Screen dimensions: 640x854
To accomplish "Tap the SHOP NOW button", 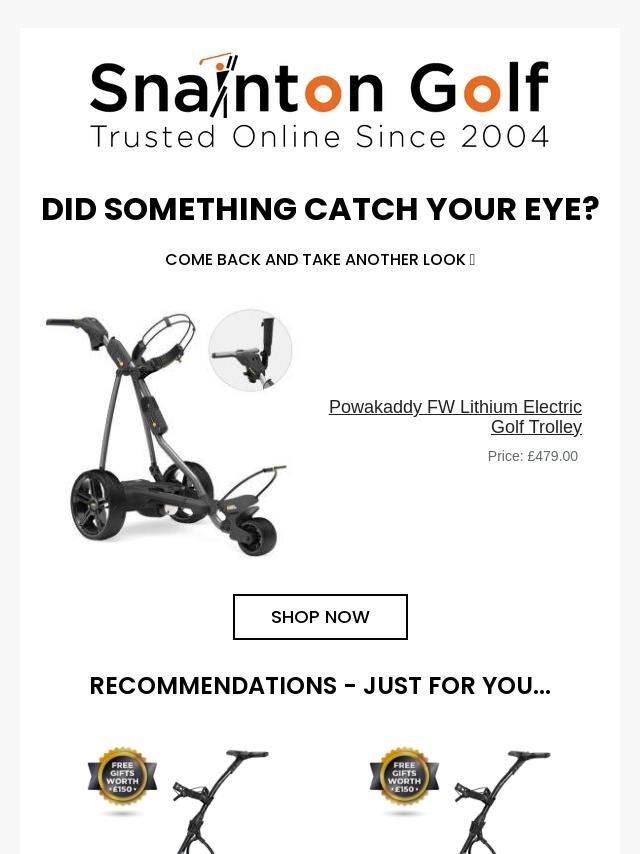I will [320, 617].
